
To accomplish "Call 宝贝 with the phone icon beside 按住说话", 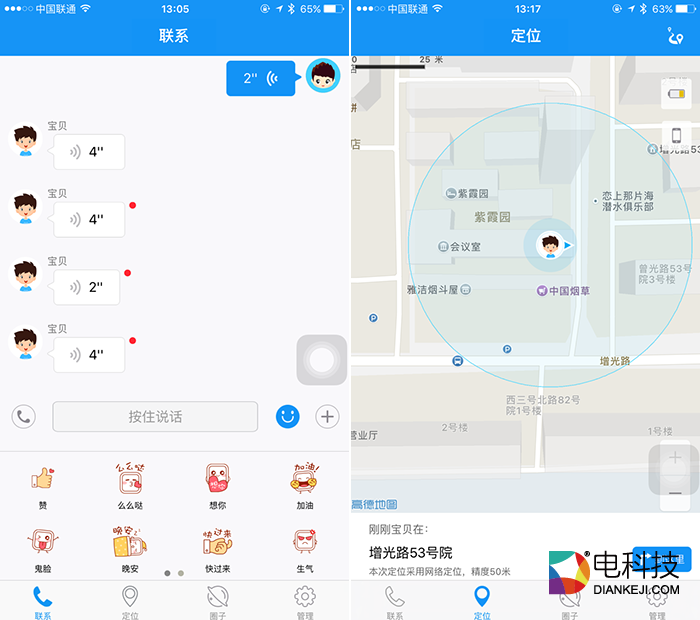I will pyautogui.click(x=23, y=416).
